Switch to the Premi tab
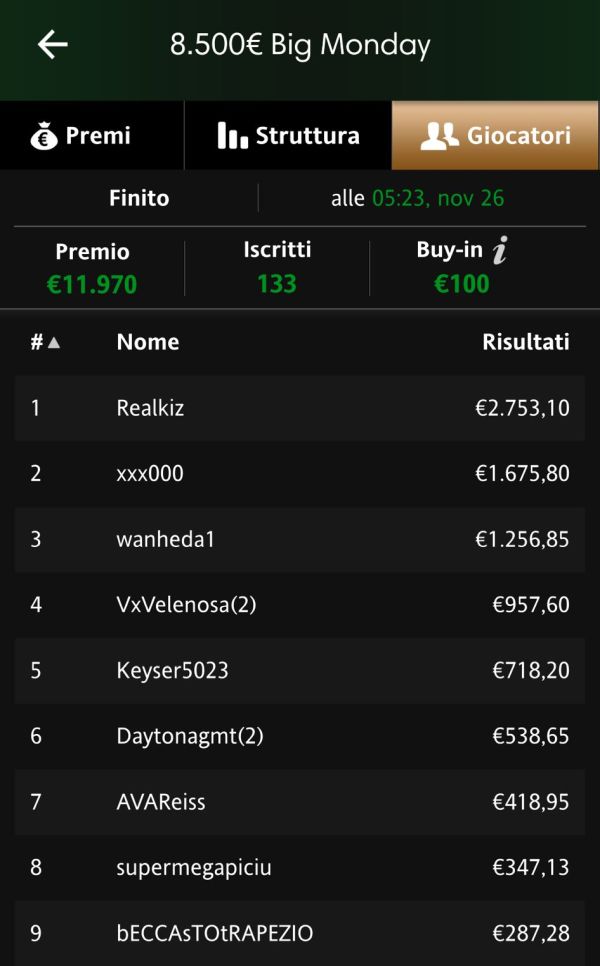Image resolution: width=600 pixels, height=966 pixels. coord(92,136)
